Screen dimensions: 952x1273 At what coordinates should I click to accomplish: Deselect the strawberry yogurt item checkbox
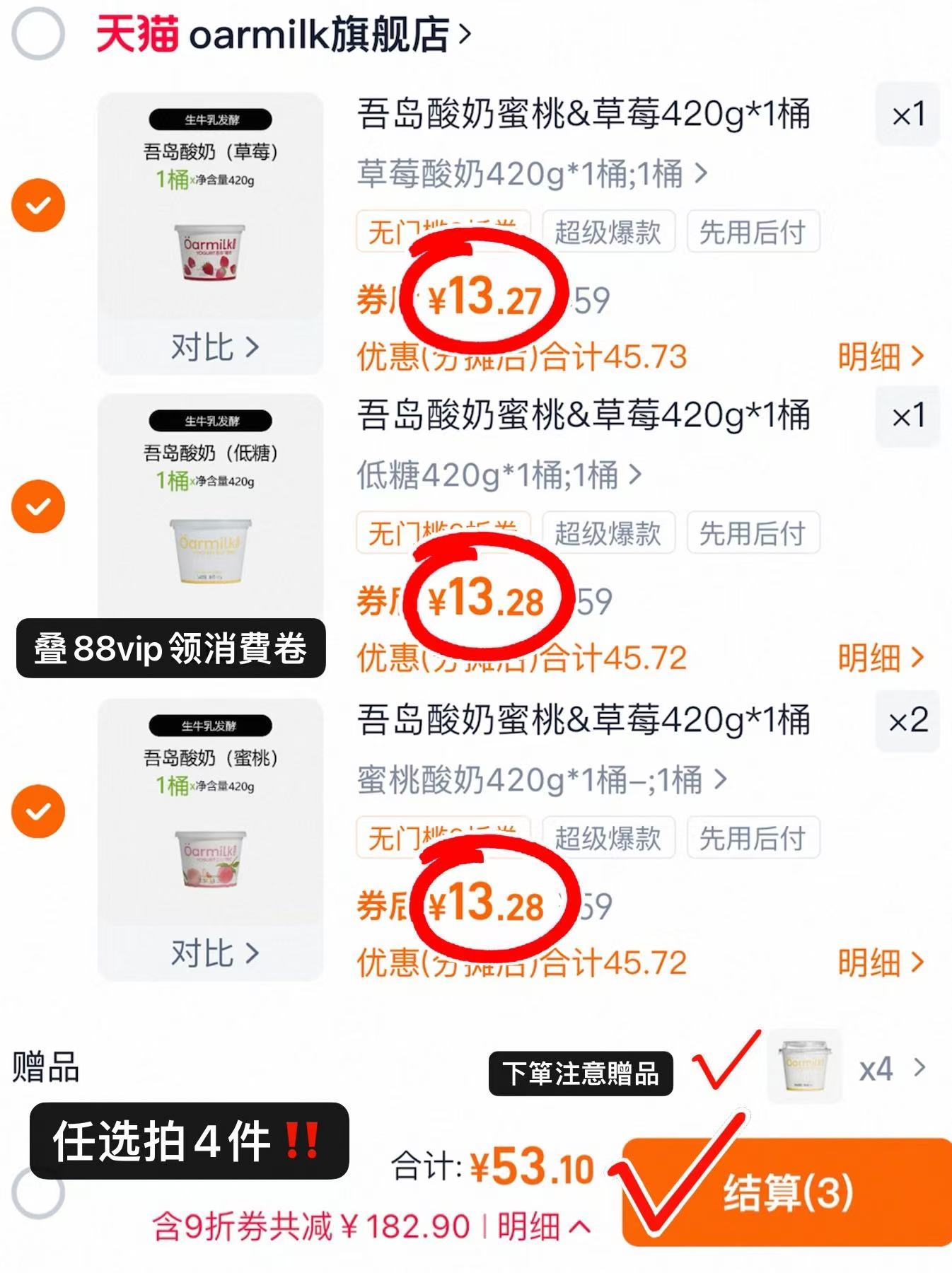[x=39, y=205]
